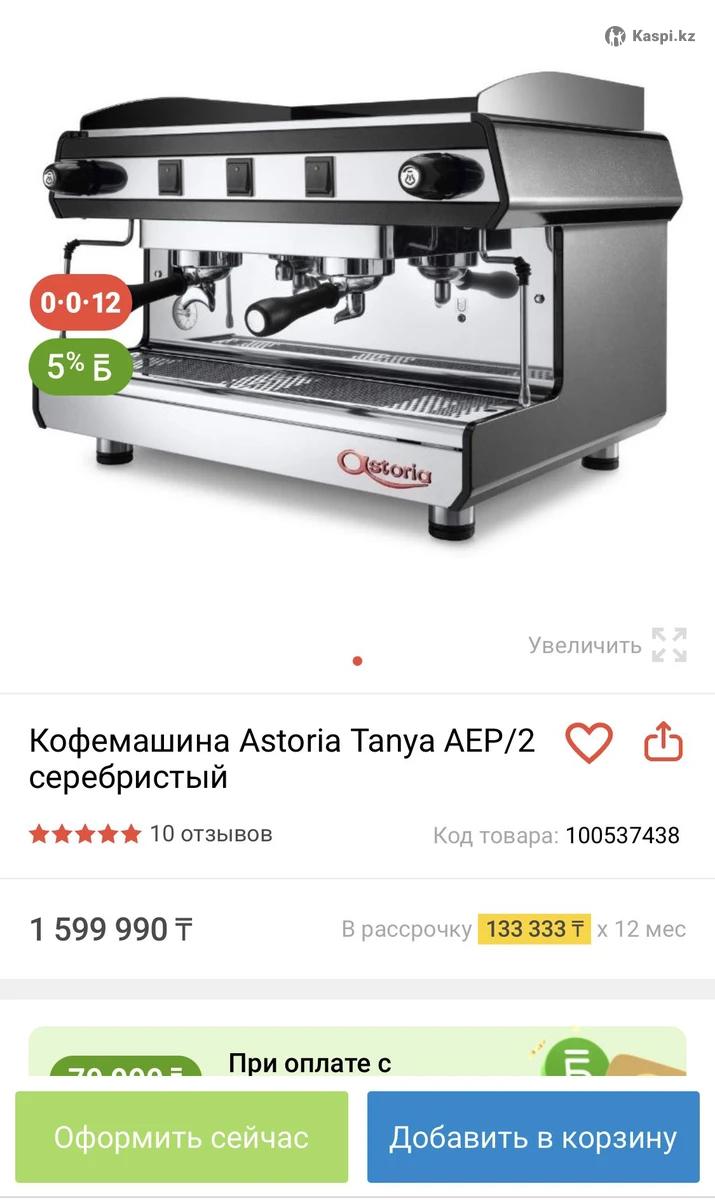This screenshot has height=1200, width=715.
Task: Open the 10 отзывов reviews
Action: click(x=210, y=834)
